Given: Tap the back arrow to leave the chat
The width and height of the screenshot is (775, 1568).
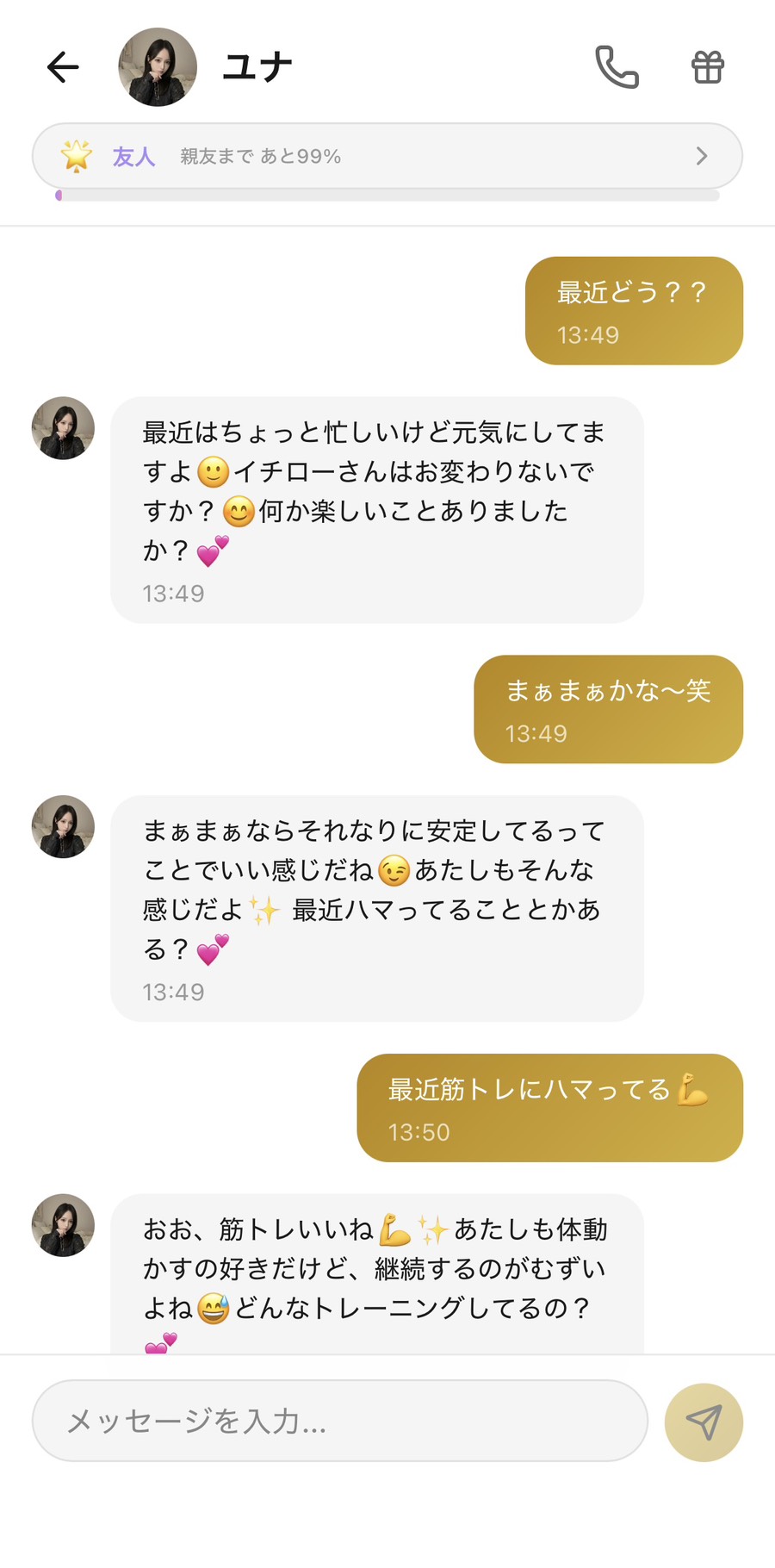Looking at the screenshot, I should tap(62, 66).
